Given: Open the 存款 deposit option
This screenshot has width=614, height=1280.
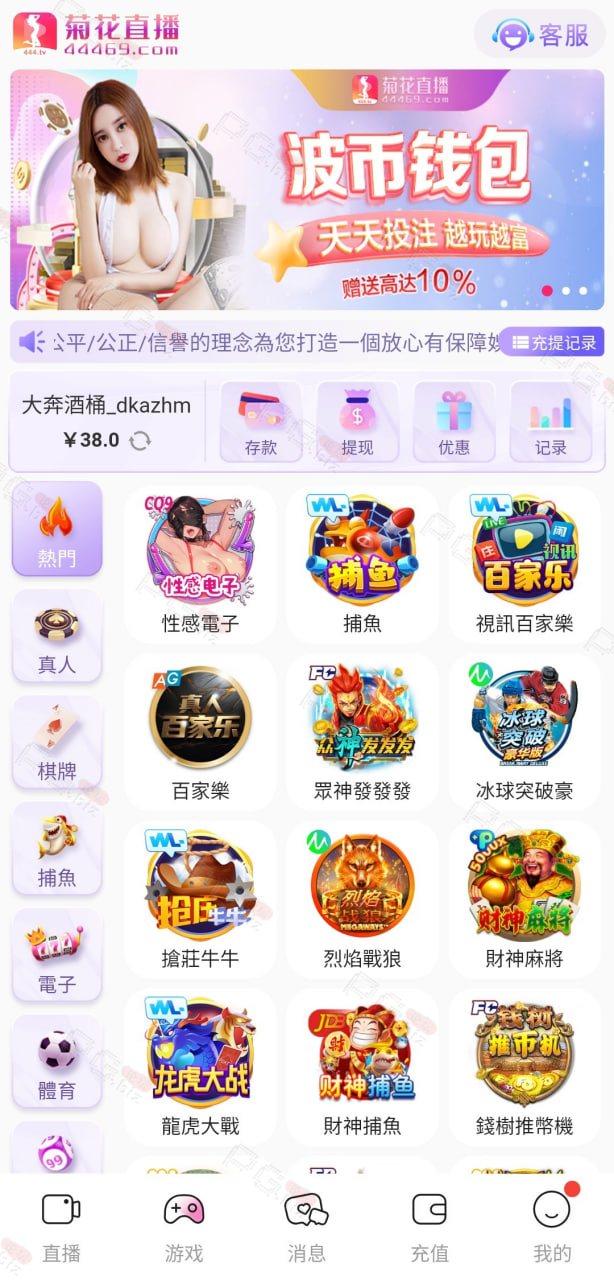Looking at the screenshot, I should click(261, 422).
